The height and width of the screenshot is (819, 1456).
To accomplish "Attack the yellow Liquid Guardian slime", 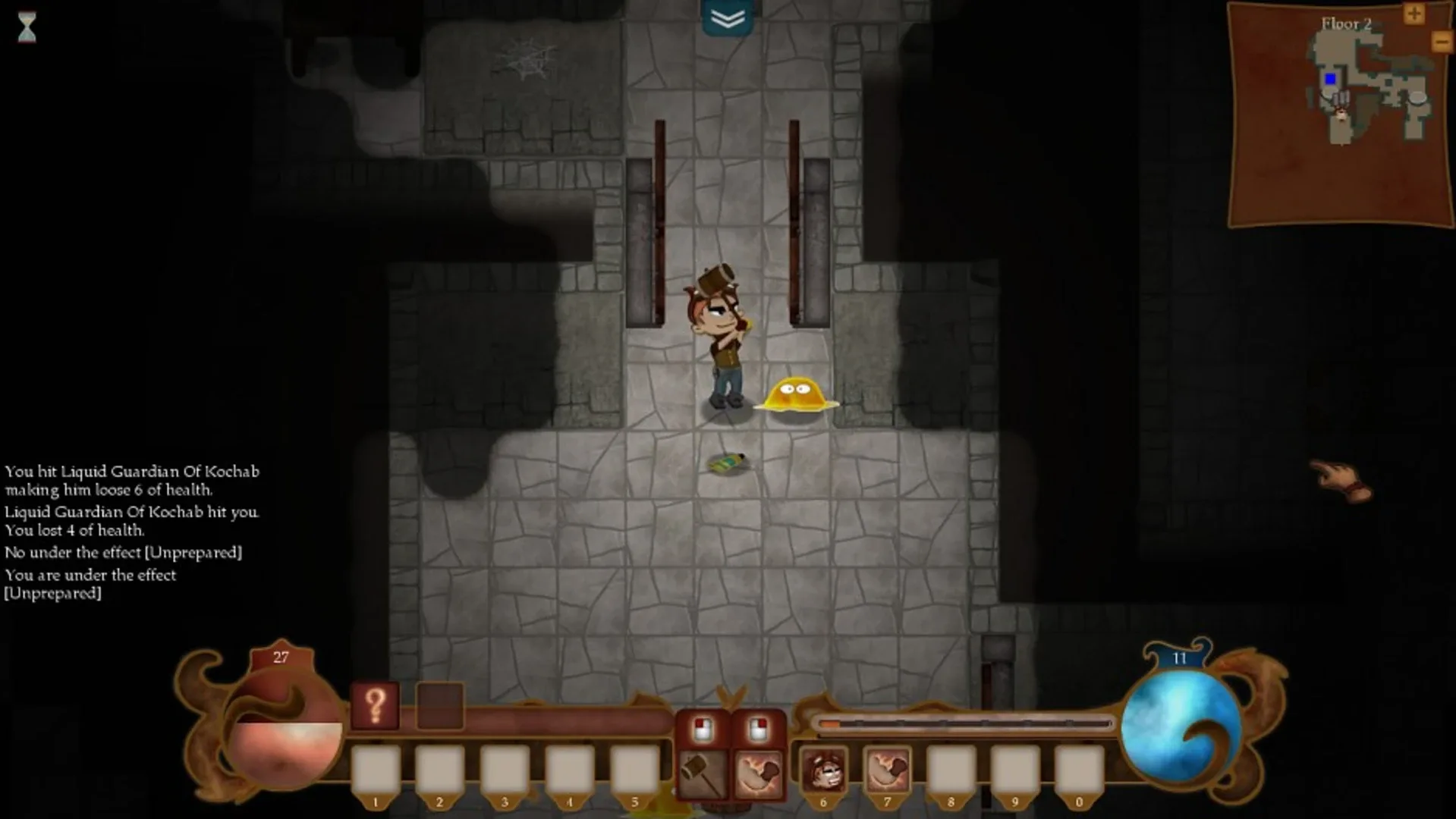I will pyautogui.click(x=795, y=396).
